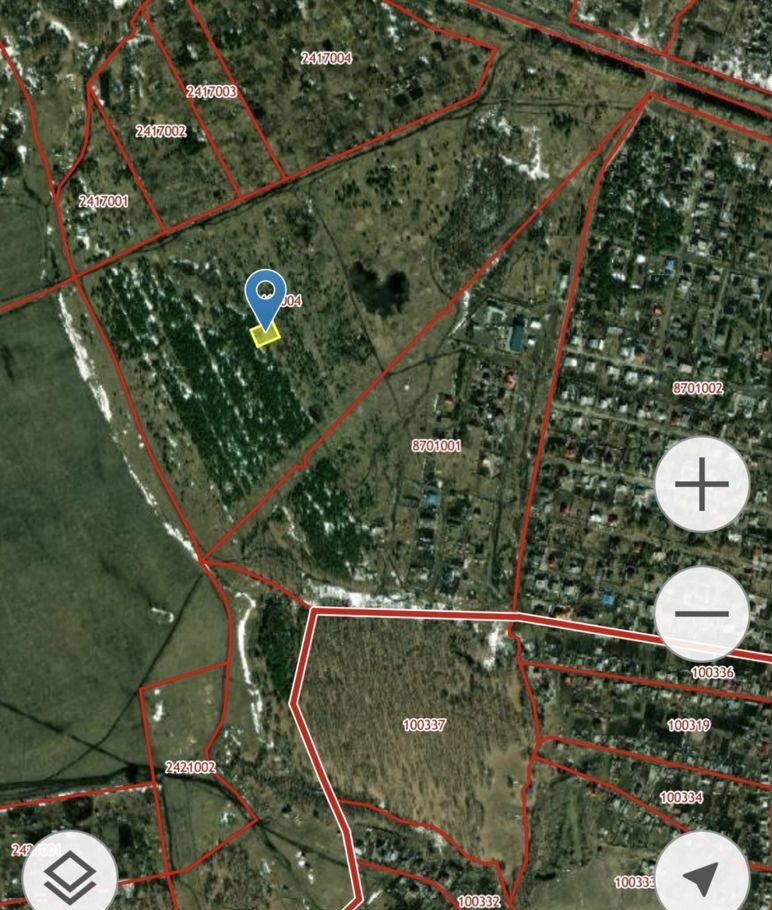Screen dimensions: 772x910
Task: Open the map layers selector
Action: pos(70,876)
